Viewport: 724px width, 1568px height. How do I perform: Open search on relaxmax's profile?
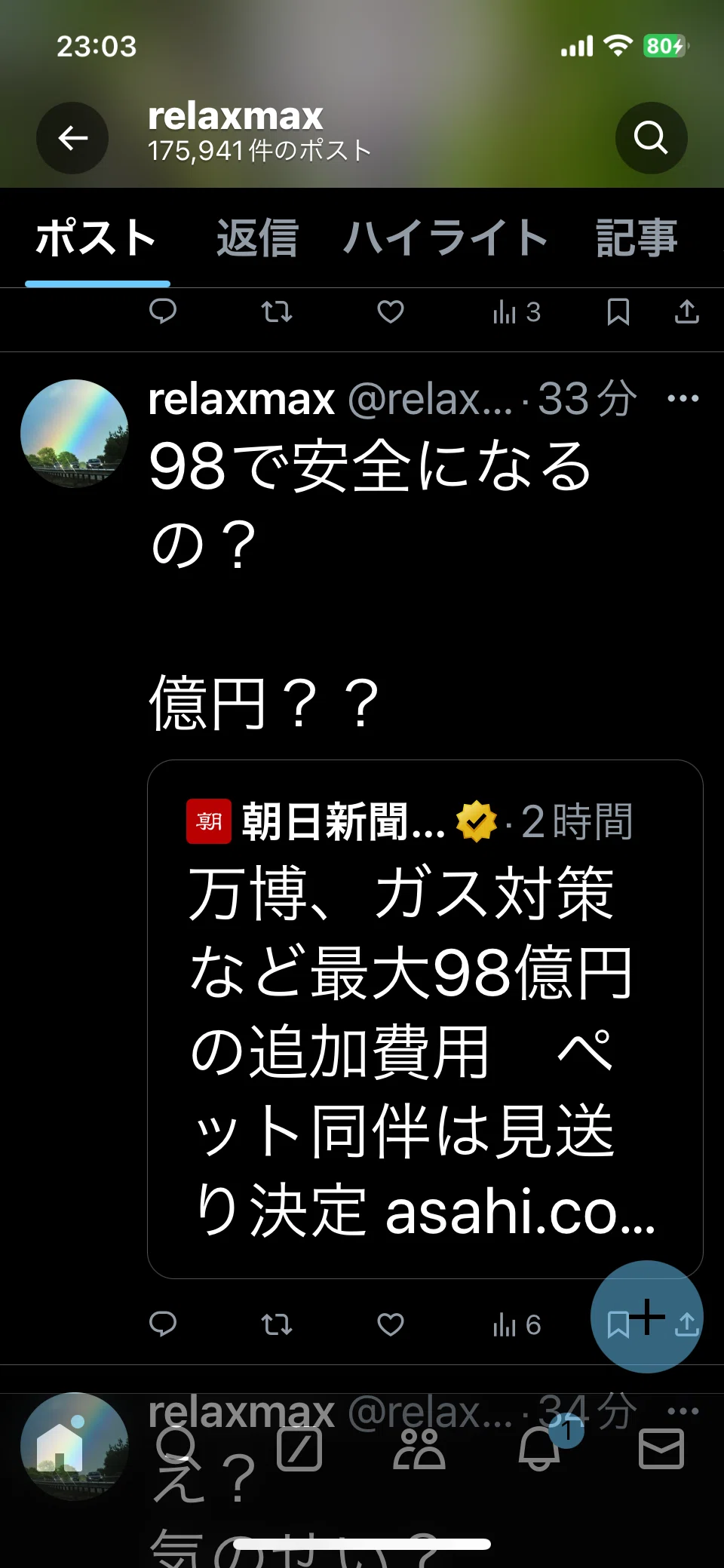click(651, 138)
